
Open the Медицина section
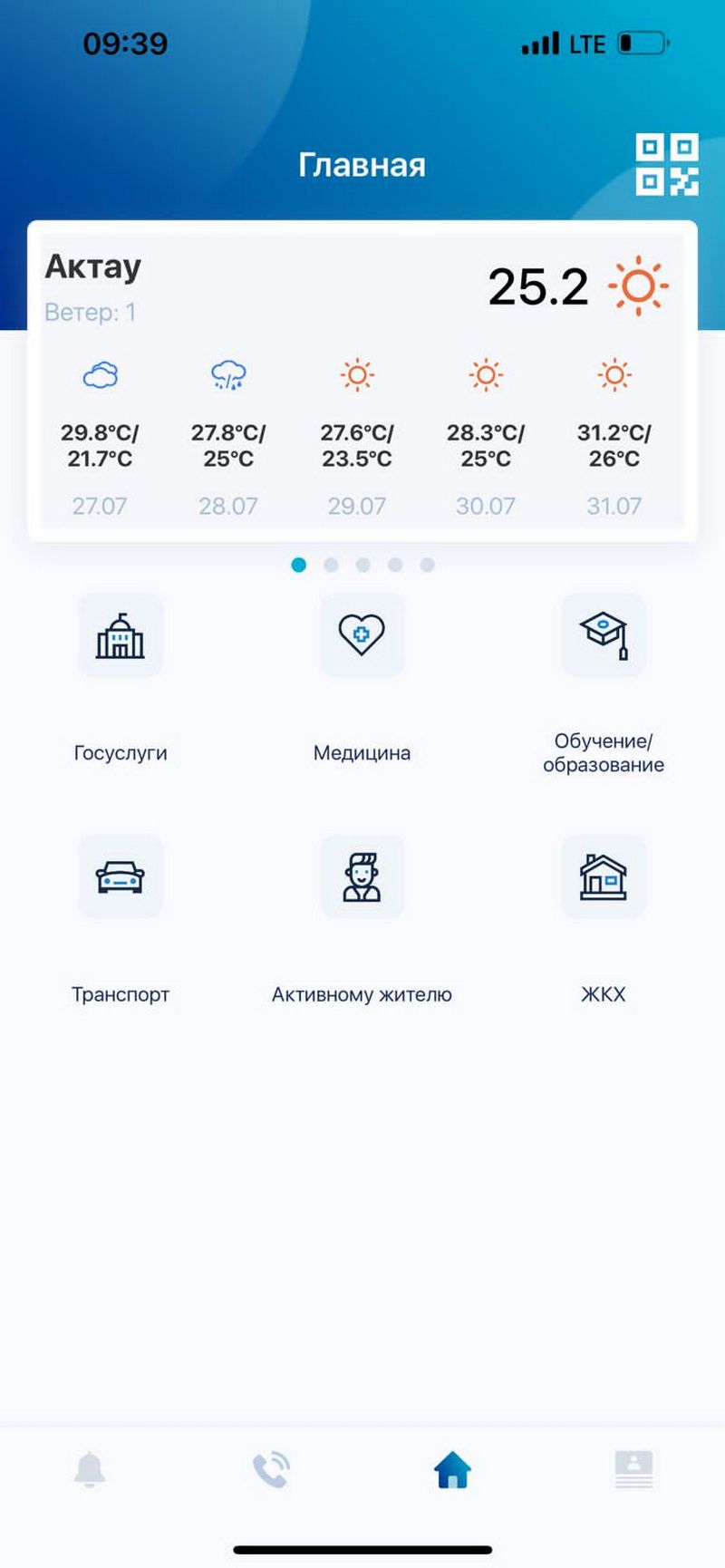362,636
